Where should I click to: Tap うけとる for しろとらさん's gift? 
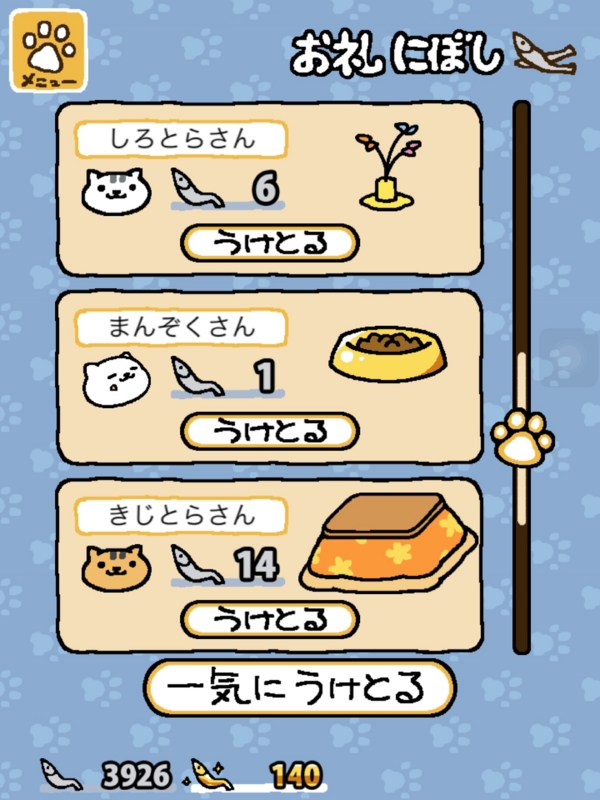(x=269, y=242)
